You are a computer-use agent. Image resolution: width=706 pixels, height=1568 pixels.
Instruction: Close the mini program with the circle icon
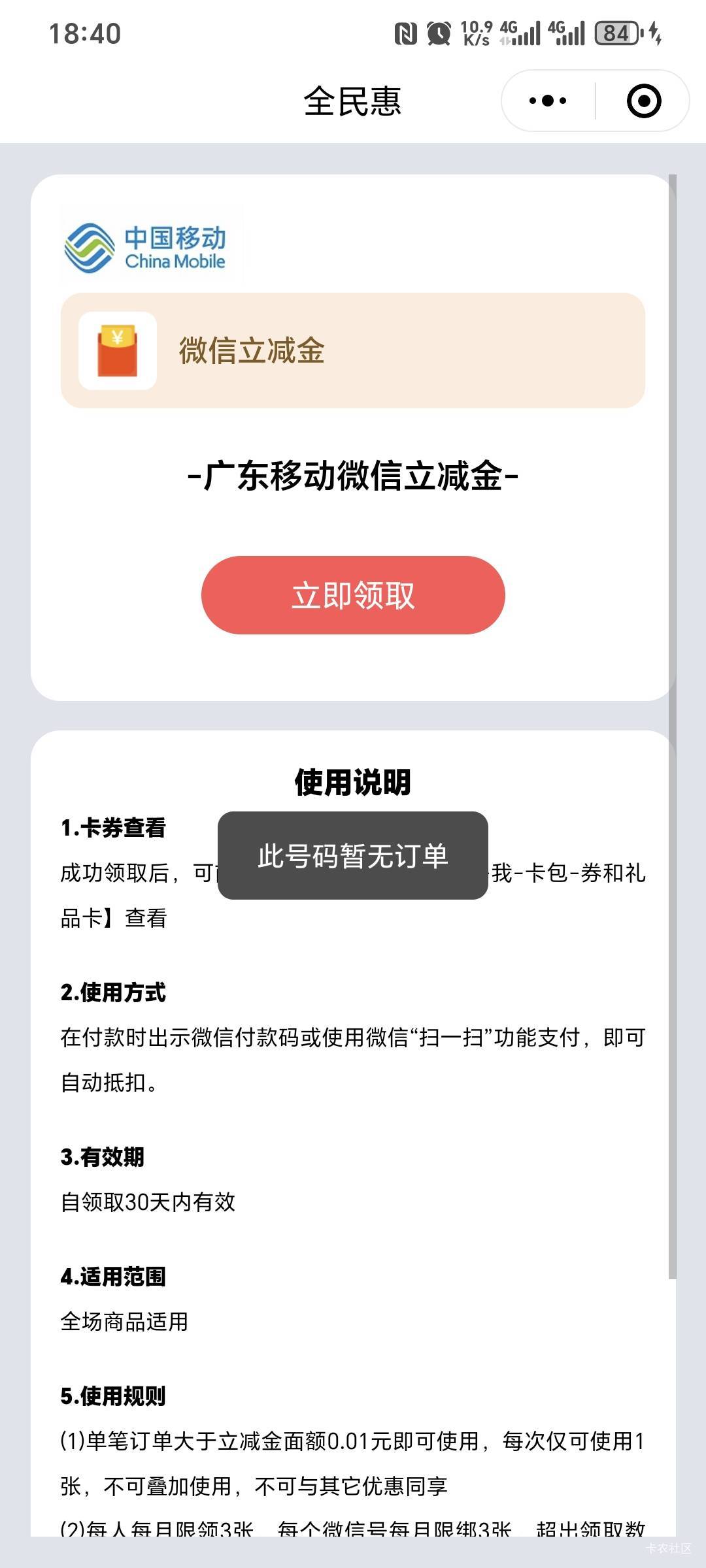click(x=644, y=101)
